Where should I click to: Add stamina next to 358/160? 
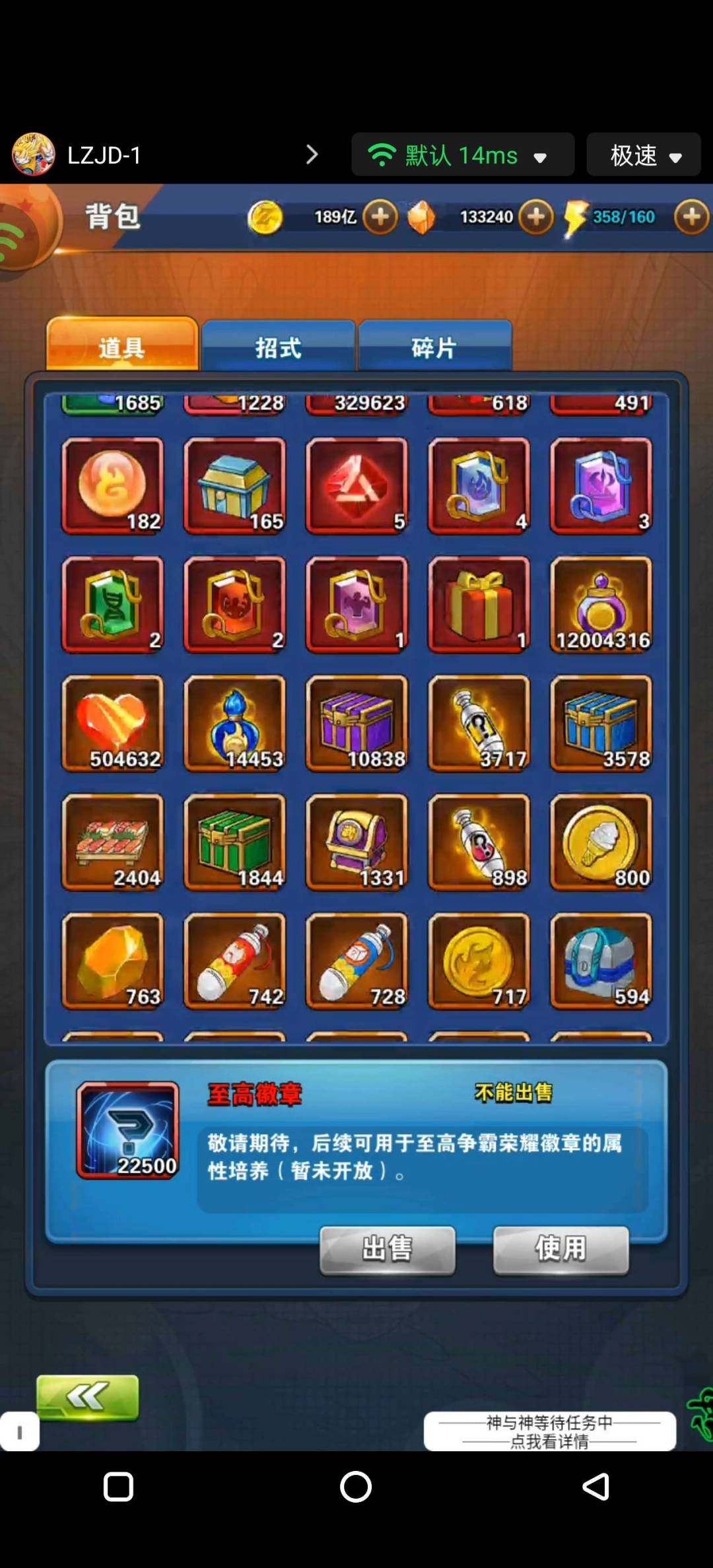click(x=691, y=217)
